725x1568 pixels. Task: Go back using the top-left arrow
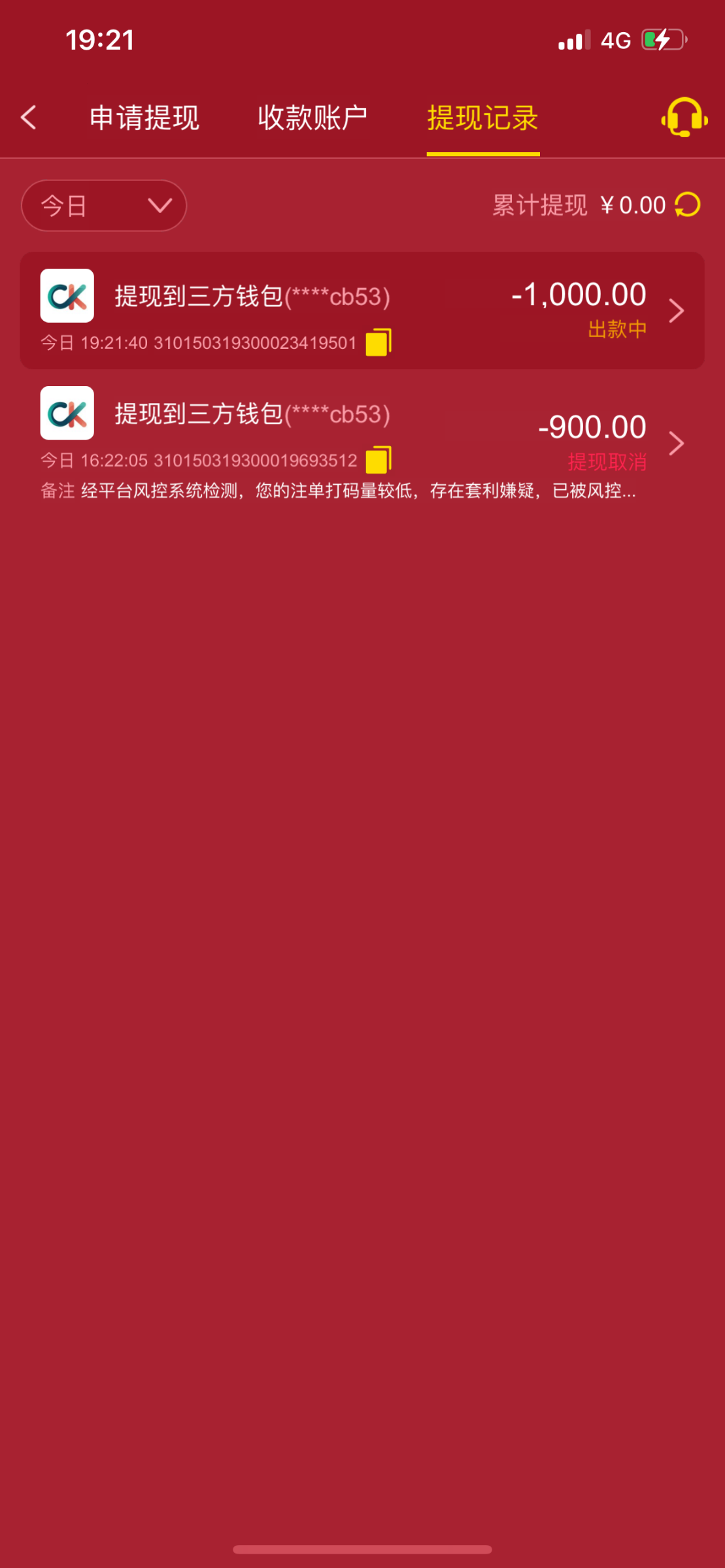pyautogui.click(x=29, y=118)
